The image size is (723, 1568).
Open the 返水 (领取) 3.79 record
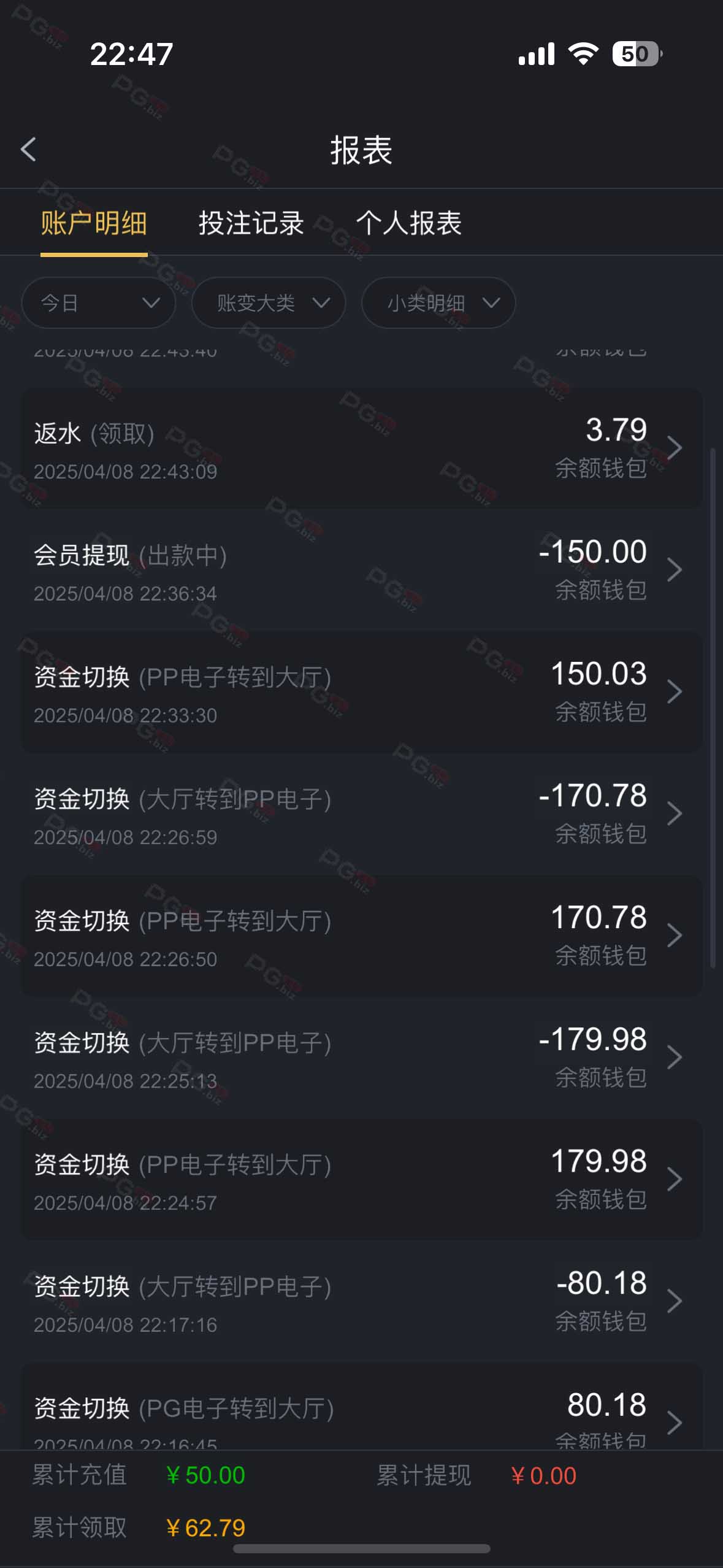click(362, 448)
